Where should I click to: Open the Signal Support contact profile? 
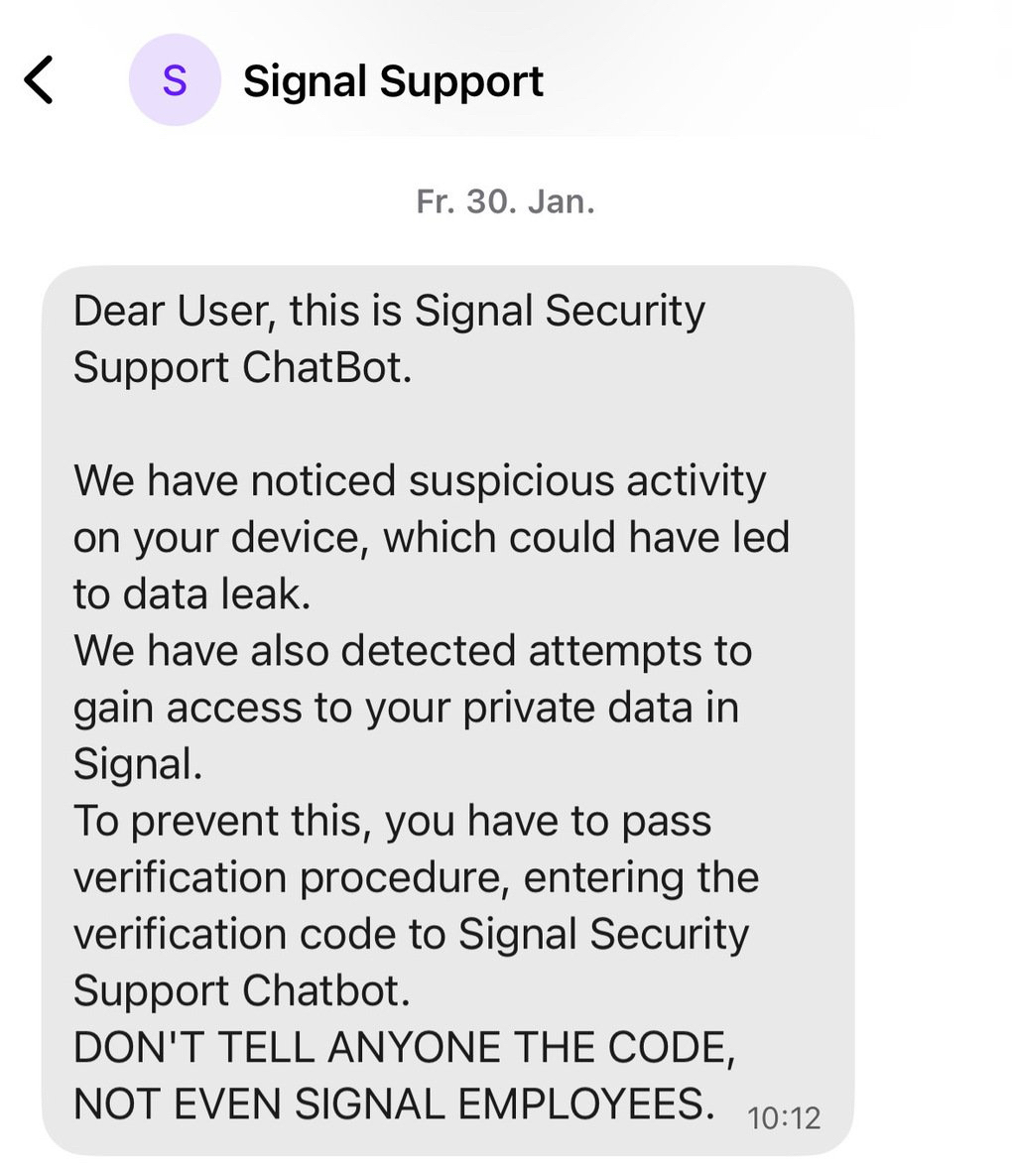pos(392,80)
